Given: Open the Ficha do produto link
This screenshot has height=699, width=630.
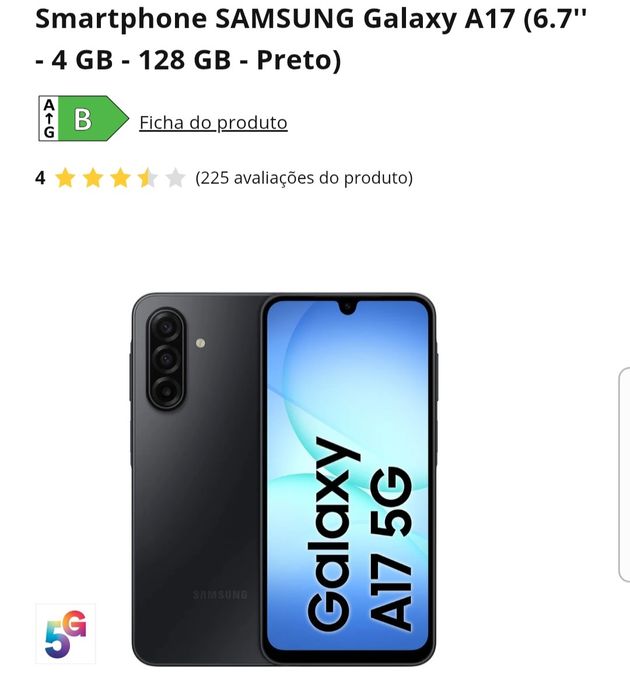Looking at the screenshot, I should point(213,123).
